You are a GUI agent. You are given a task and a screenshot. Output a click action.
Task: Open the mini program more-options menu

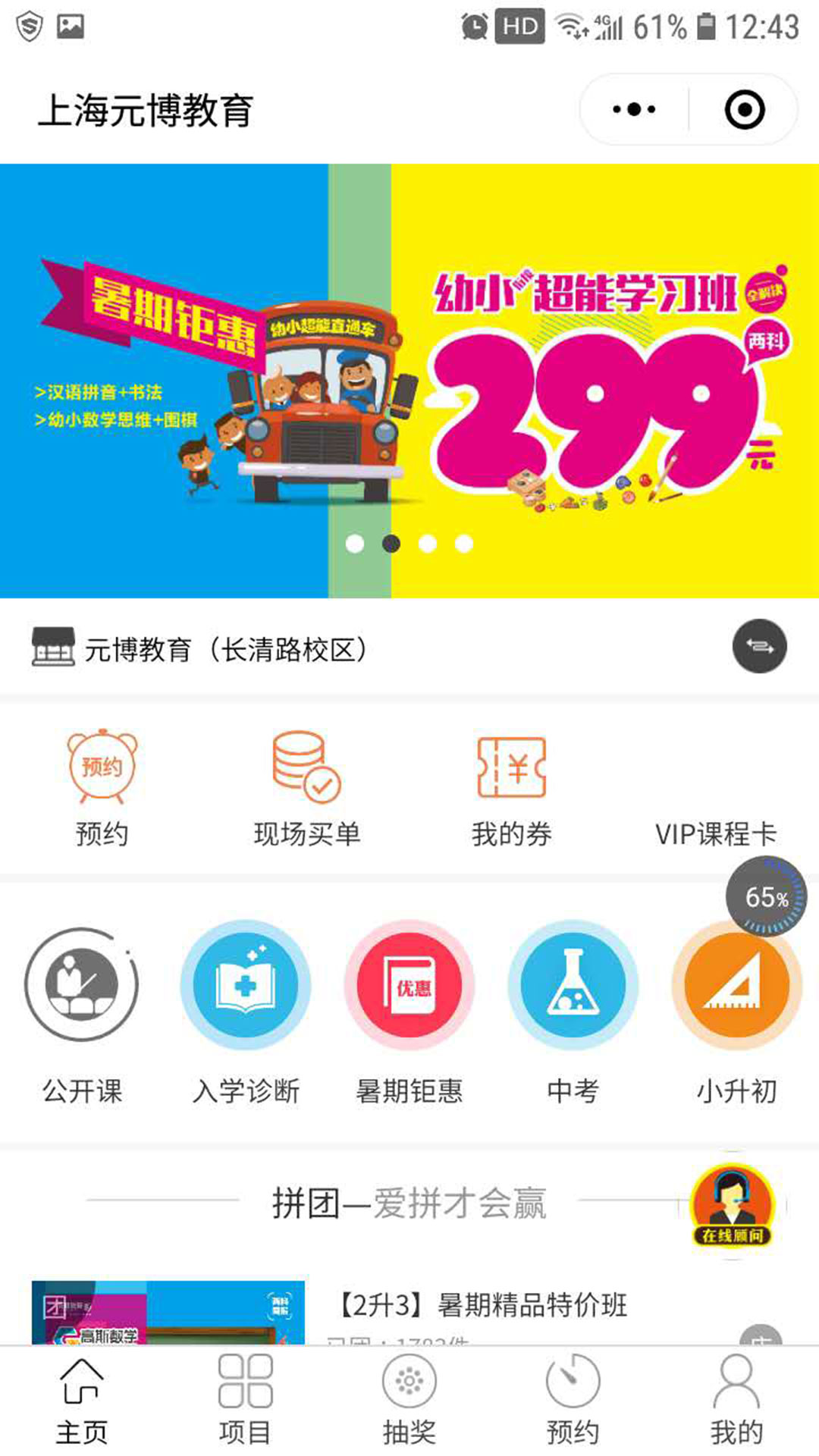point(634,110)
